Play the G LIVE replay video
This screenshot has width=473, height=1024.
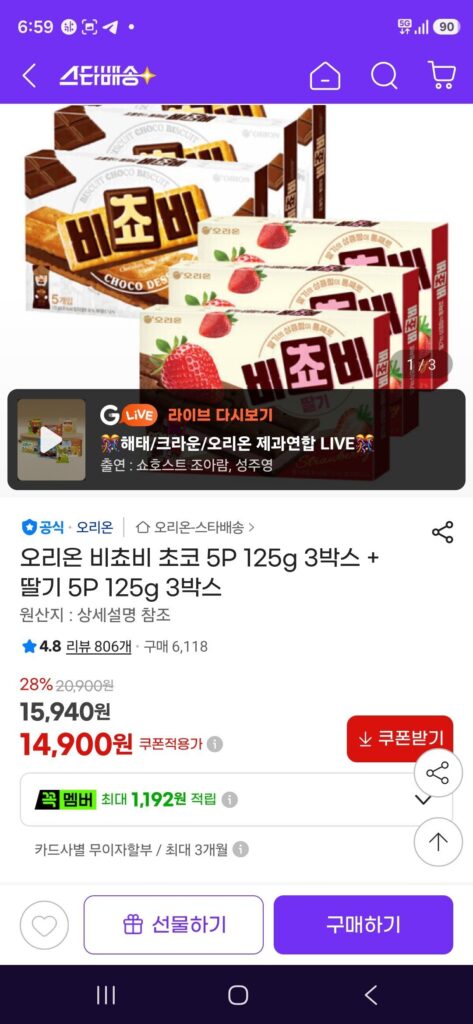click(x=51, y=440)
